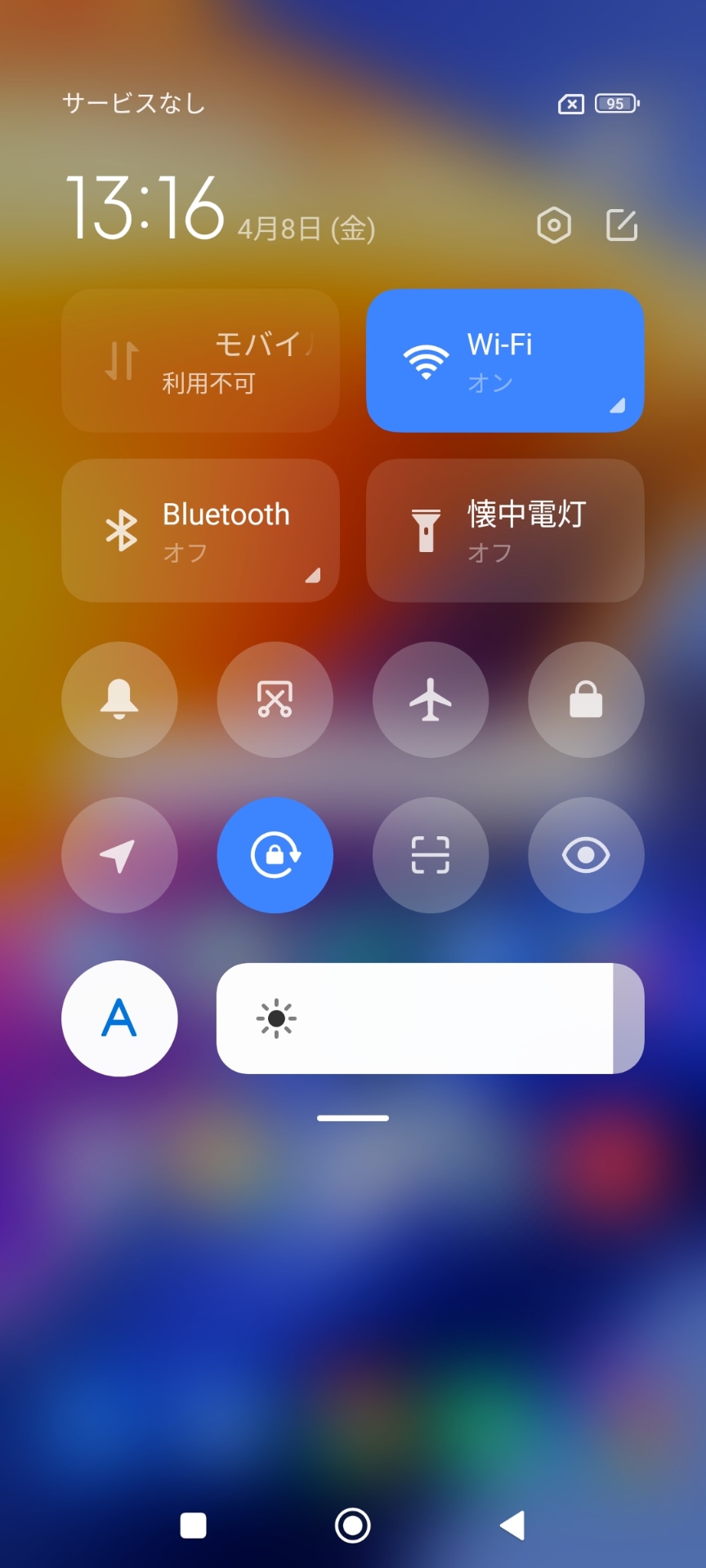Go to the home screen
Image resolution: width=706 pixels, height=1568 pixels.
pyautogui.click(x=353, y=1525)
